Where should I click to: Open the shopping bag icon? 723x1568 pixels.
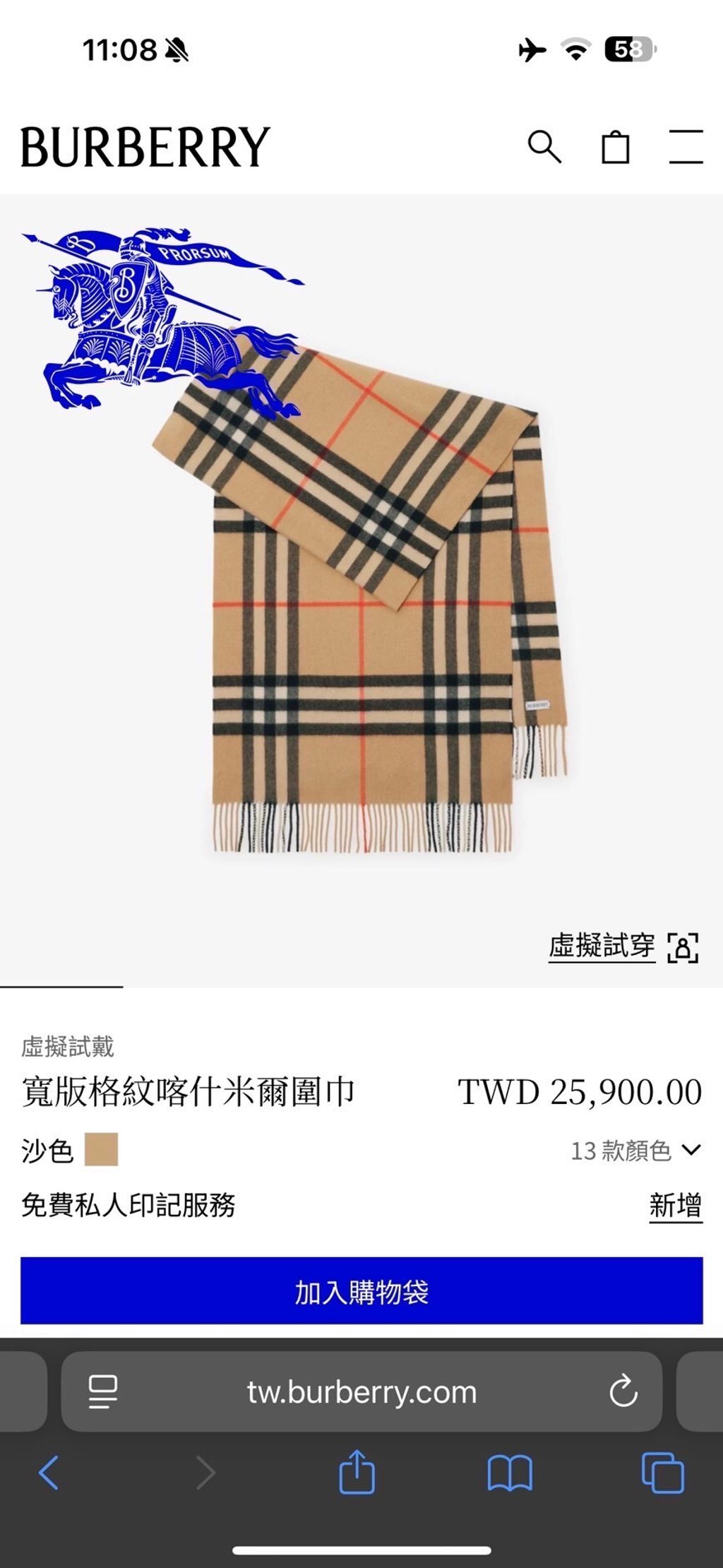coord(615,147)
